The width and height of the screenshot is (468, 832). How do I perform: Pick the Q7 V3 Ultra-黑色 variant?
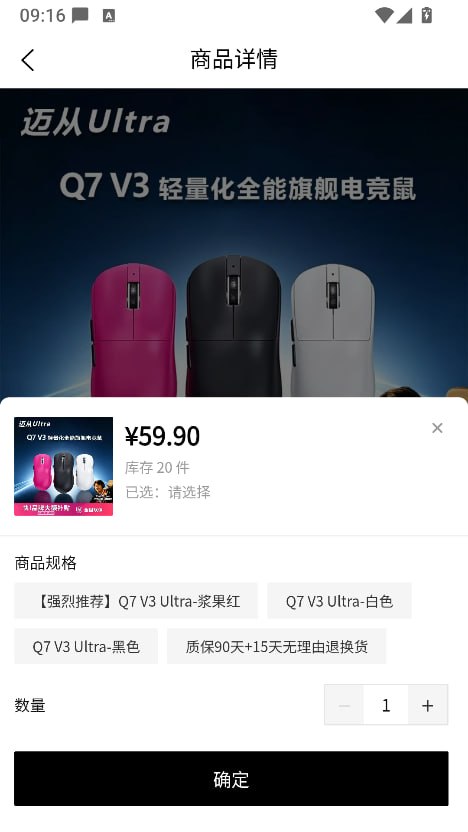(86, 646)
